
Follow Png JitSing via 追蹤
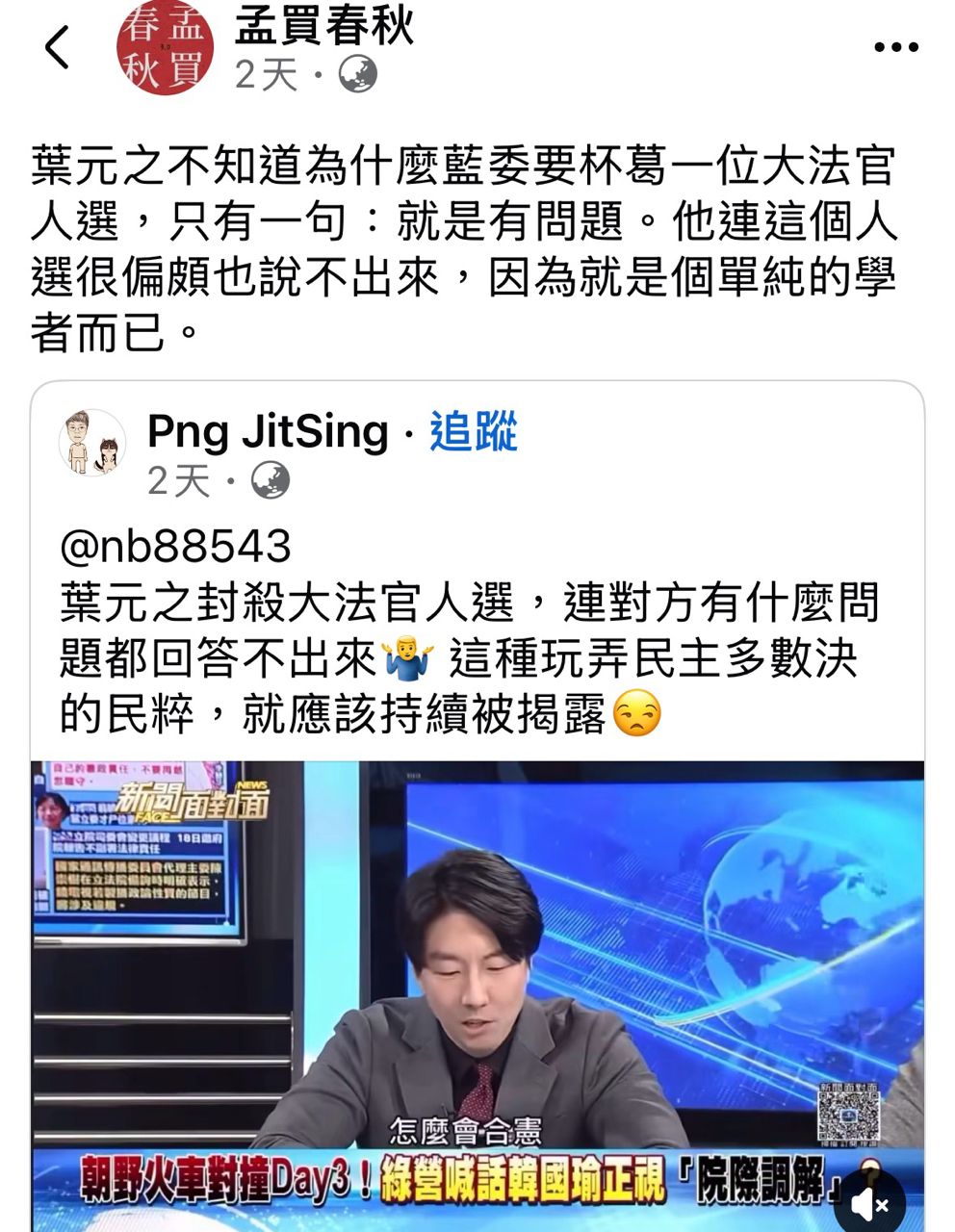473,430
